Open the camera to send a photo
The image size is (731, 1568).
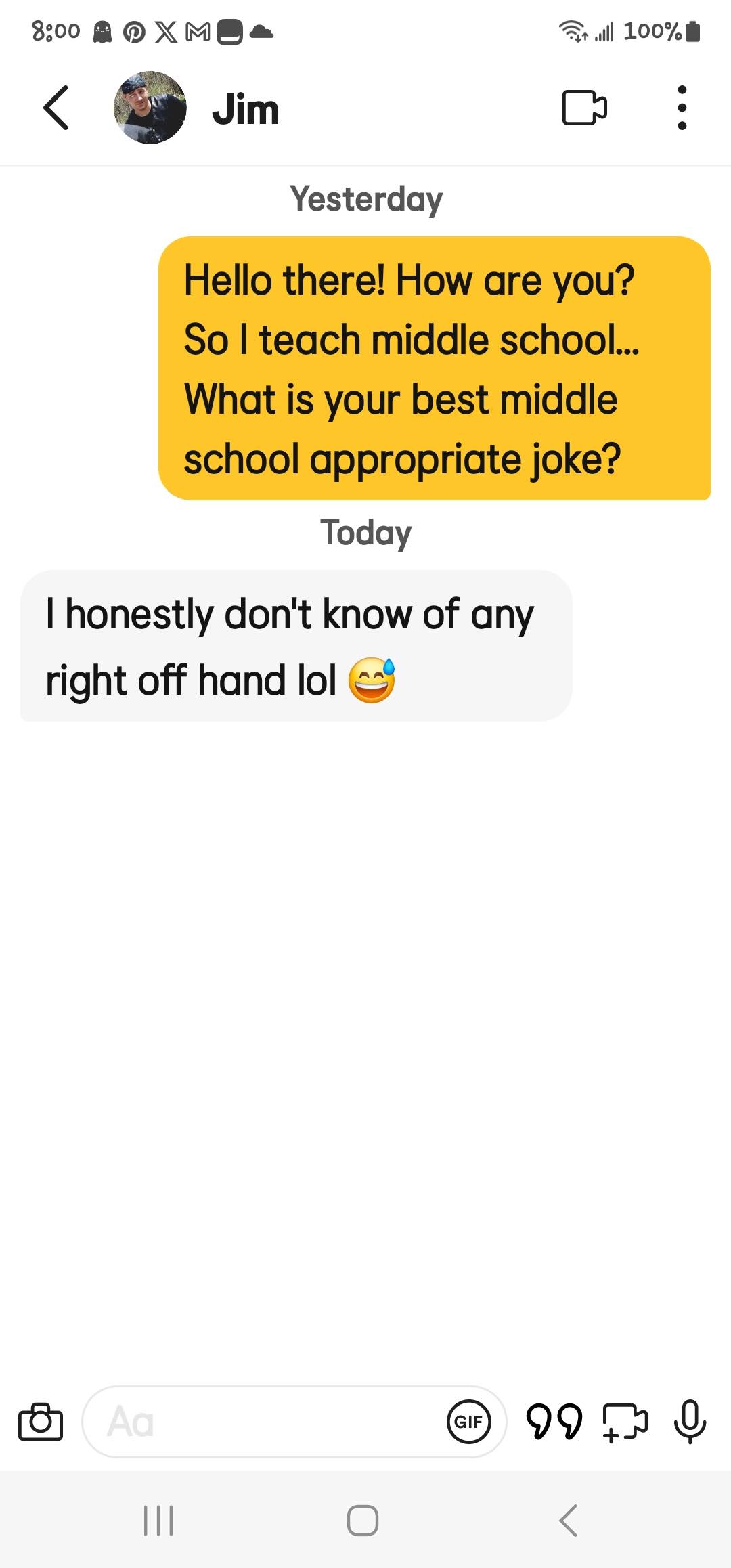pos(41,1422)
